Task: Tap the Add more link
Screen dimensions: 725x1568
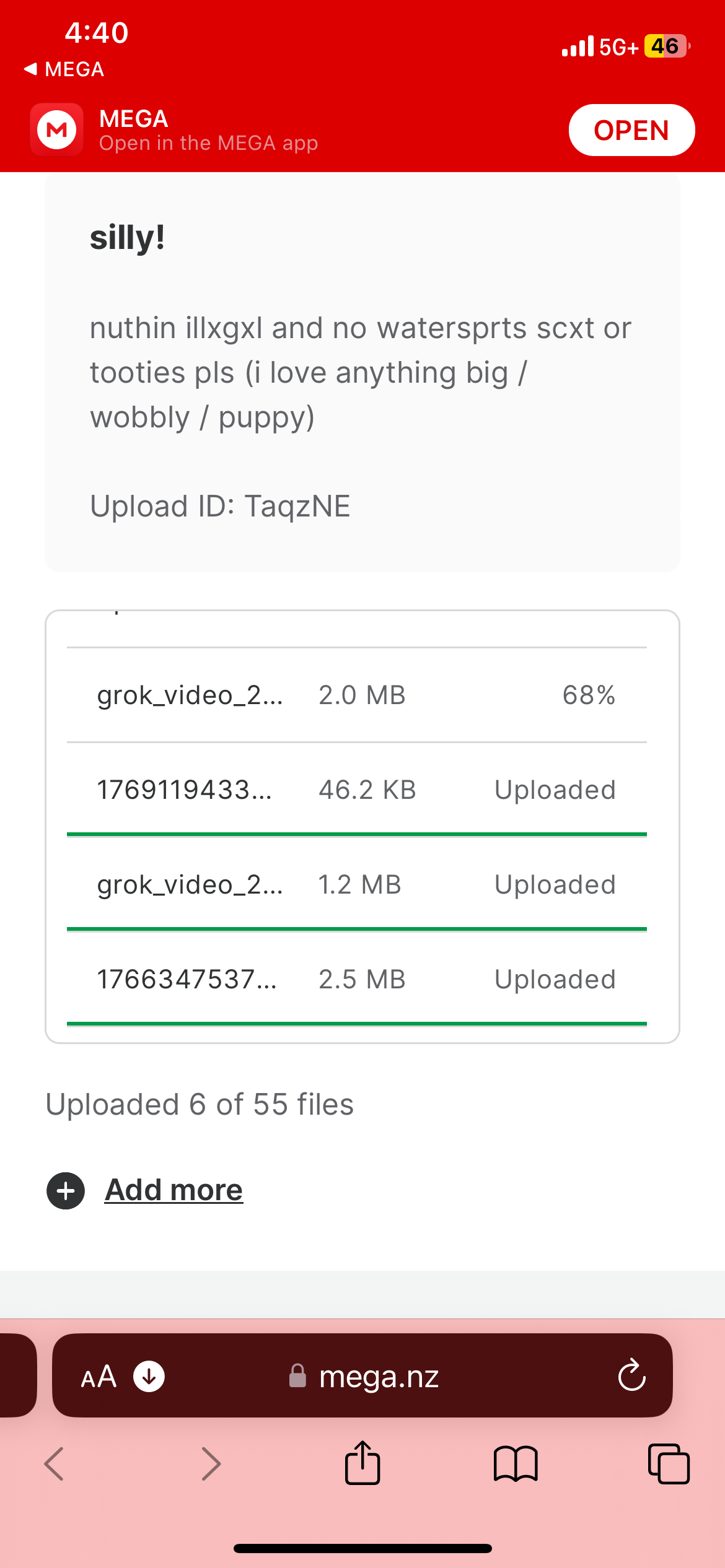Action: coord(174,1190)
